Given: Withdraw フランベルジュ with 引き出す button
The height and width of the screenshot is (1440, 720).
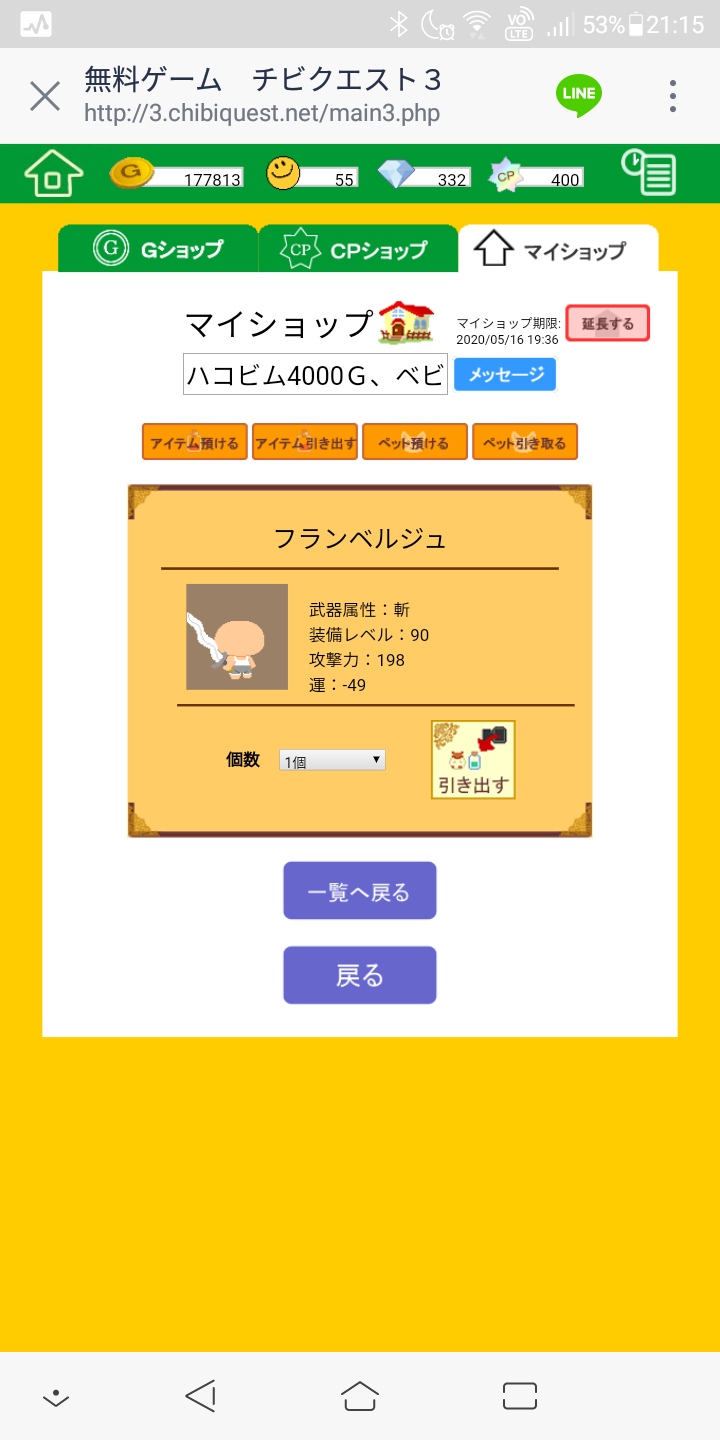Looking at the screenshot, I should tap(473, 760).
